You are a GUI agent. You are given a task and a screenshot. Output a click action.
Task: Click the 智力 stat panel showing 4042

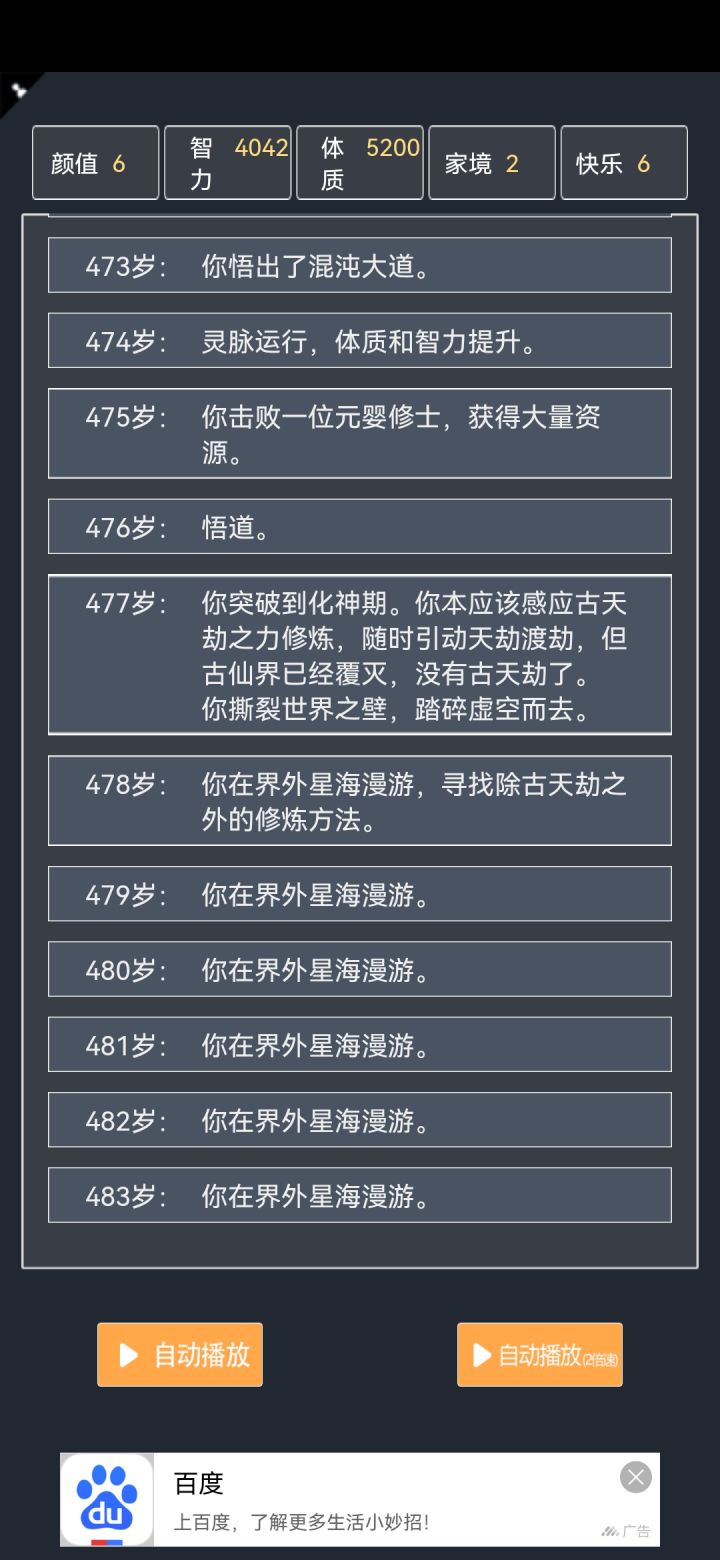227,162
